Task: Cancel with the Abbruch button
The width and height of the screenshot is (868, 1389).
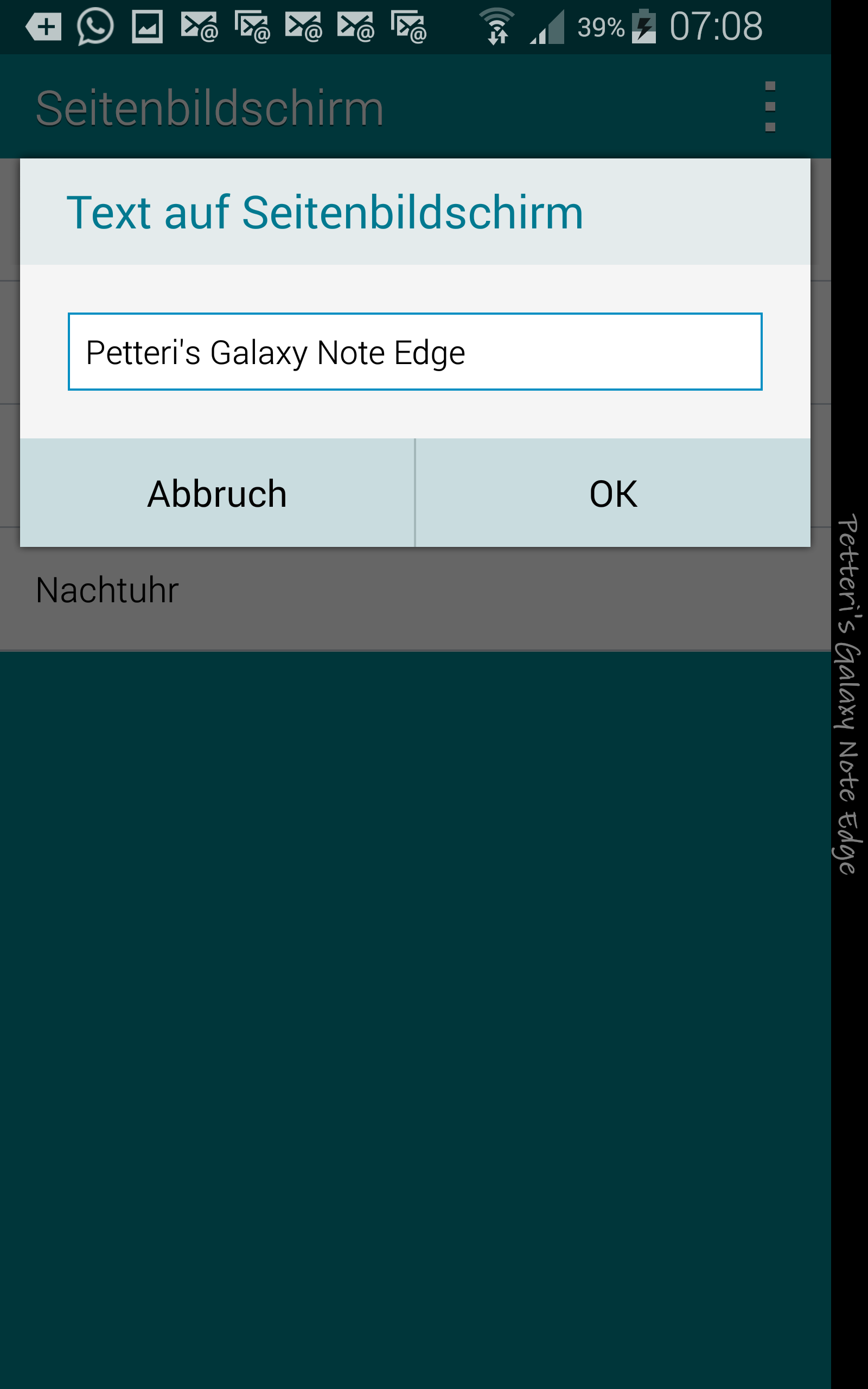Action: [217, 493]
